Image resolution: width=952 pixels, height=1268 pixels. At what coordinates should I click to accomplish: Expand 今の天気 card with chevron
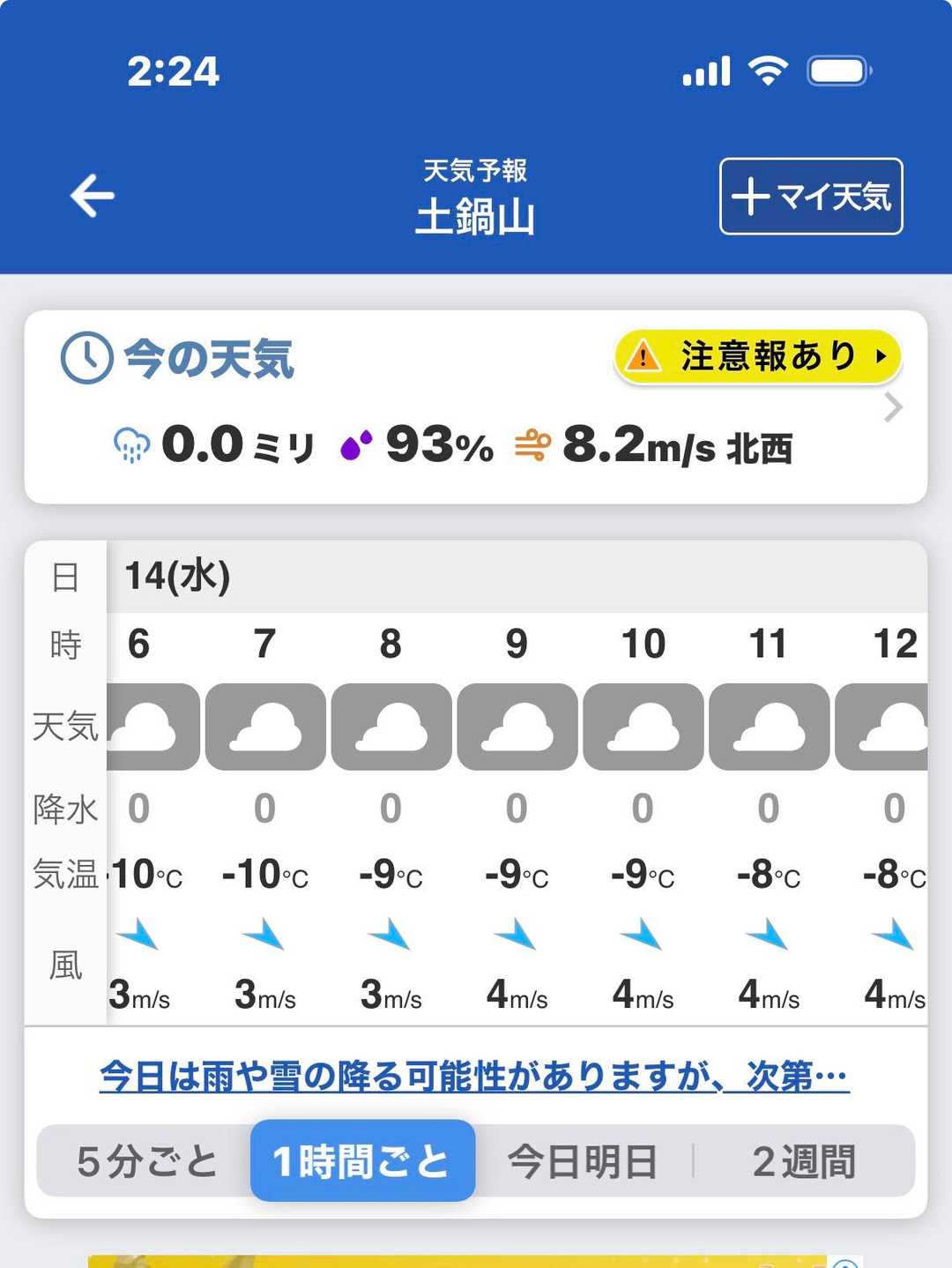(x=893, y=407)
